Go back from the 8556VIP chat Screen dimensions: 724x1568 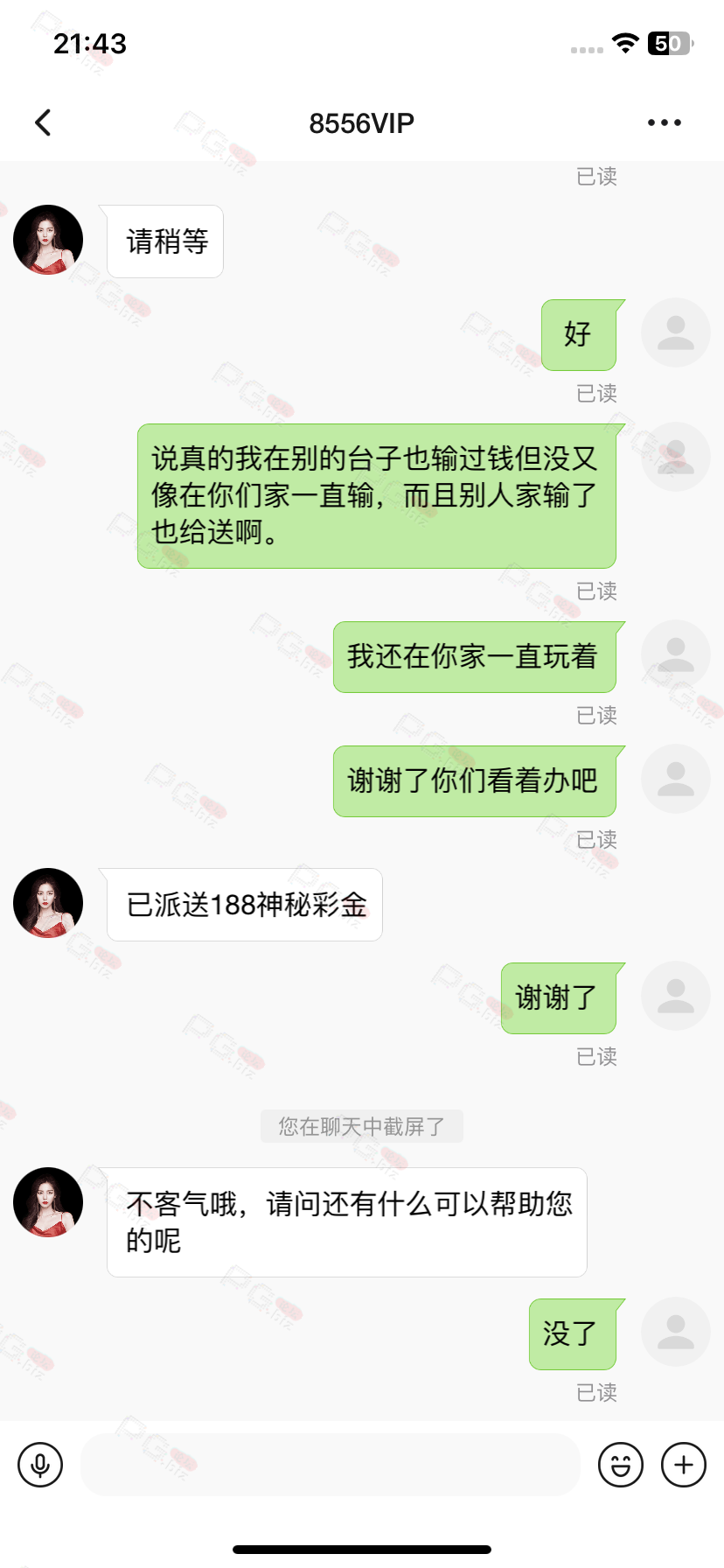[x=43, y=122]
